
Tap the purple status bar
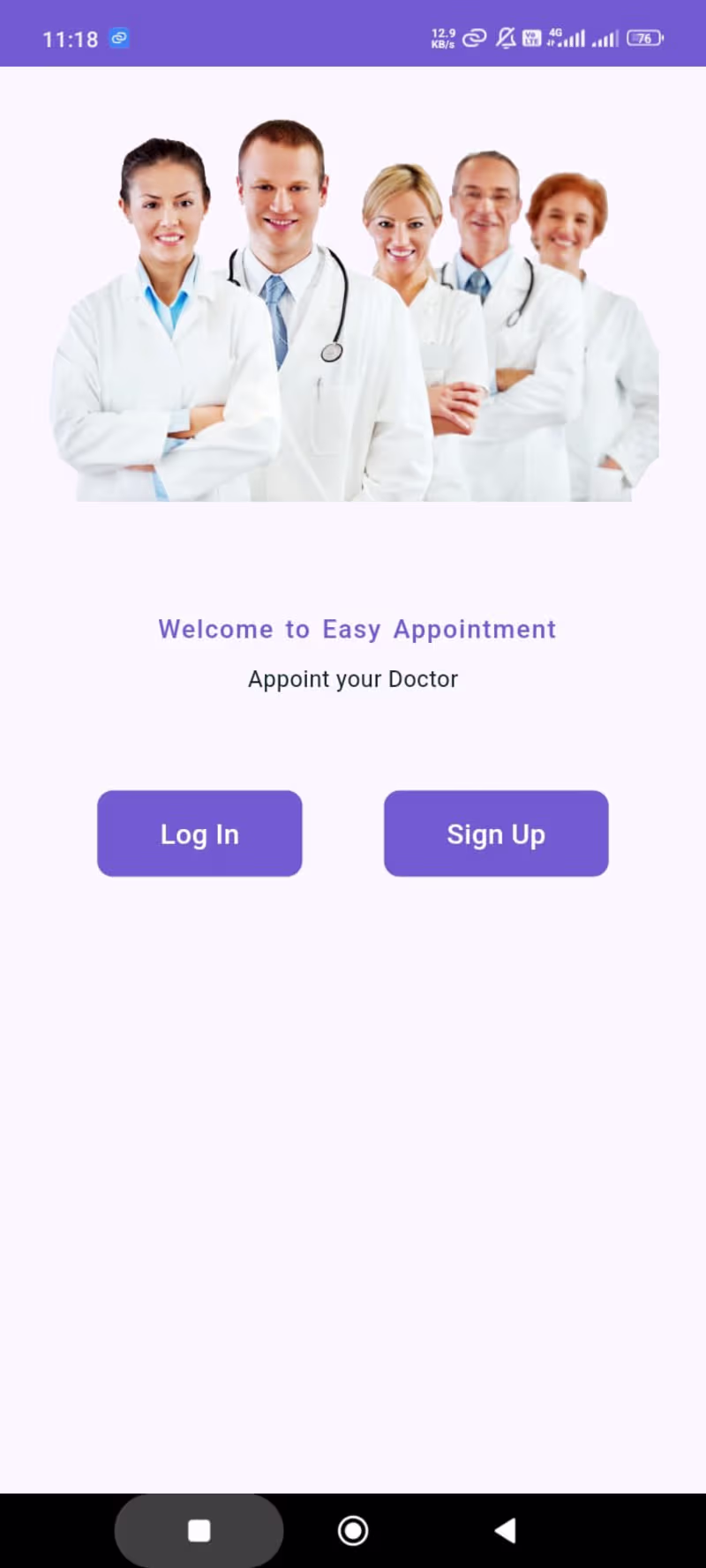click(x=265, y=32)
